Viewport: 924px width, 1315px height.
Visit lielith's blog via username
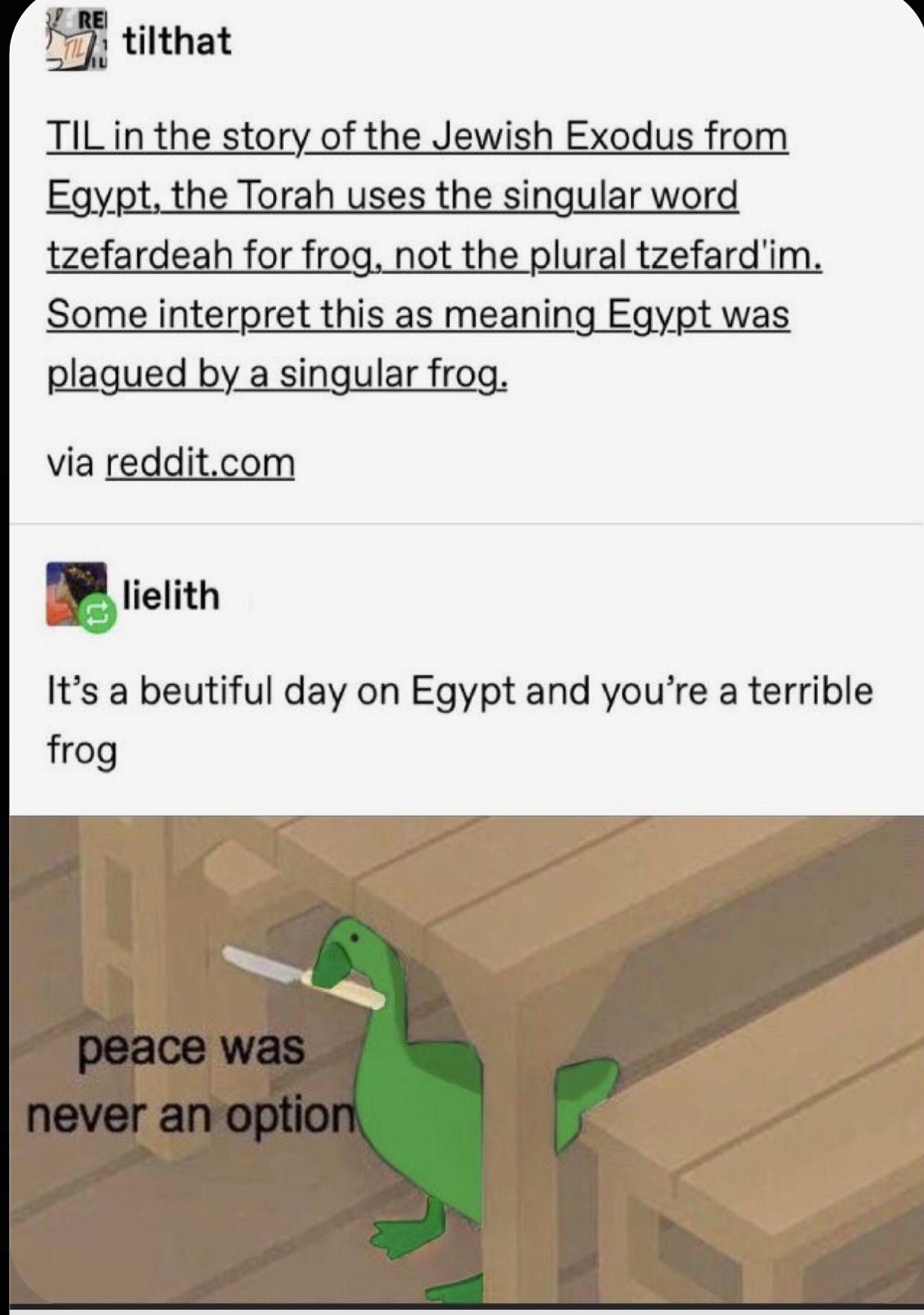pos(171,596)
